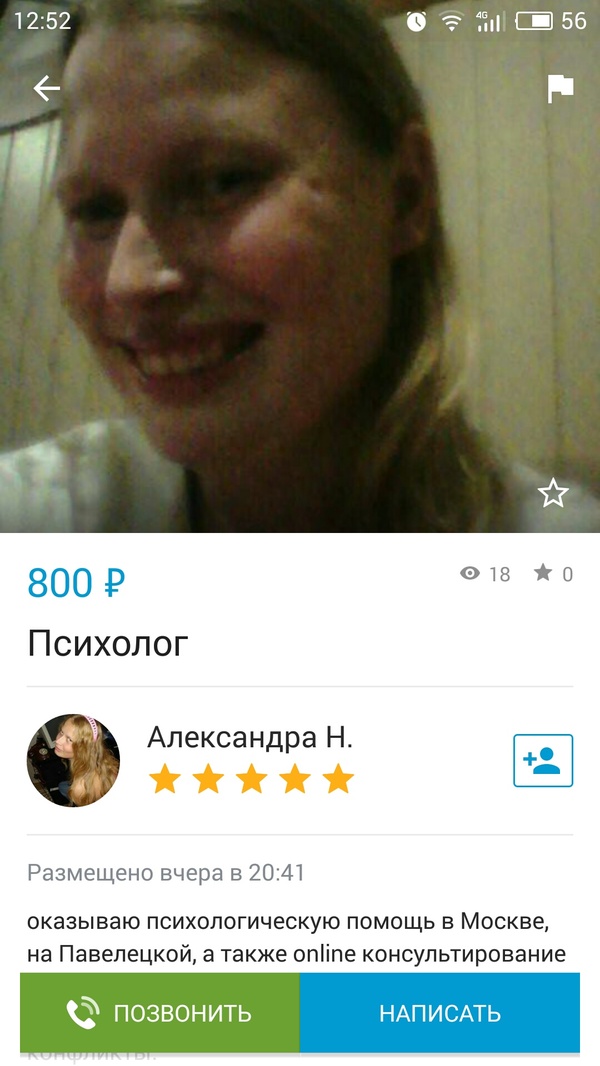Call the seller via Позвонить

(x=160, y=1013)
